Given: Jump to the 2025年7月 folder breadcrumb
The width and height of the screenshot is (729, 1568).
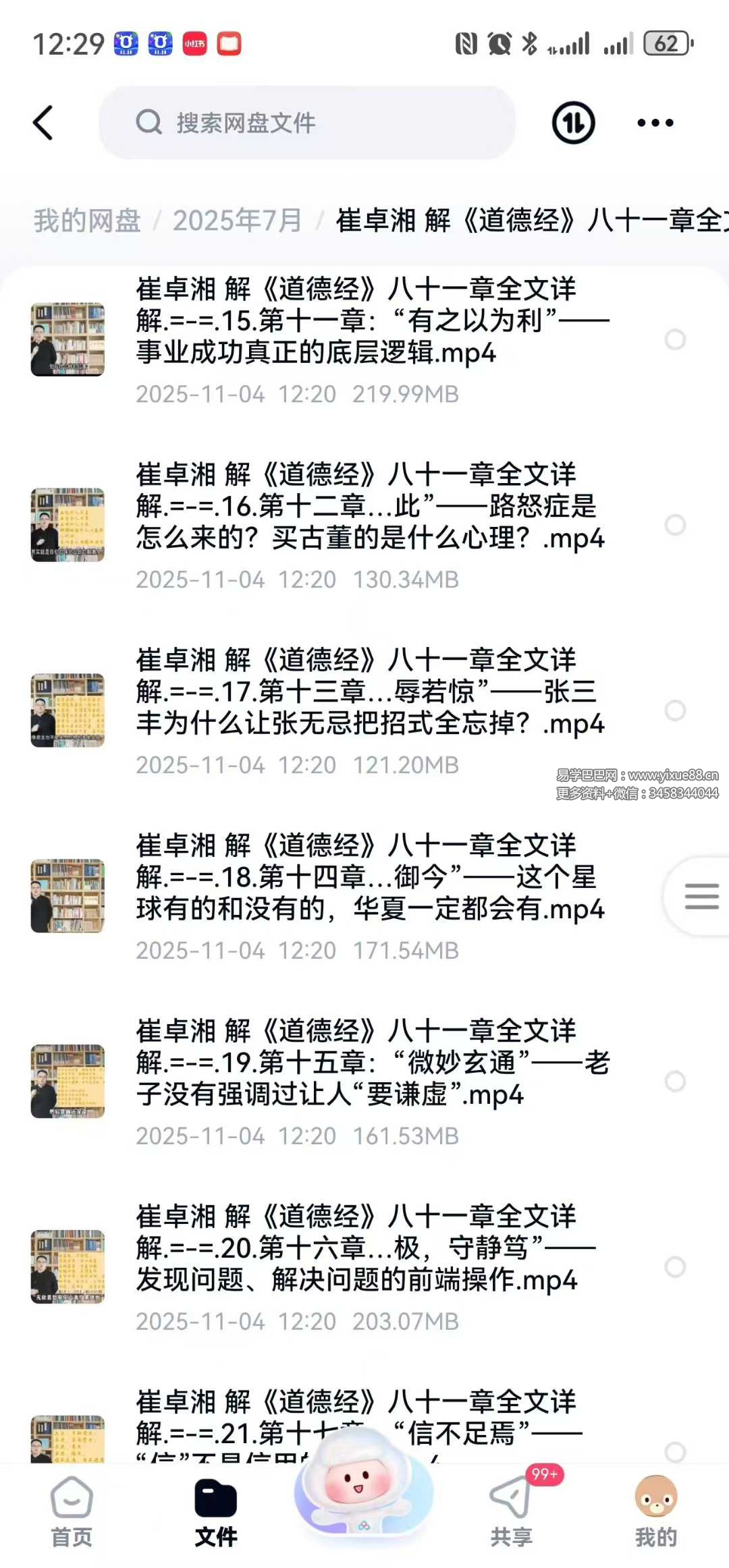Looking at the screenshot, I should (x=237, y=221).
